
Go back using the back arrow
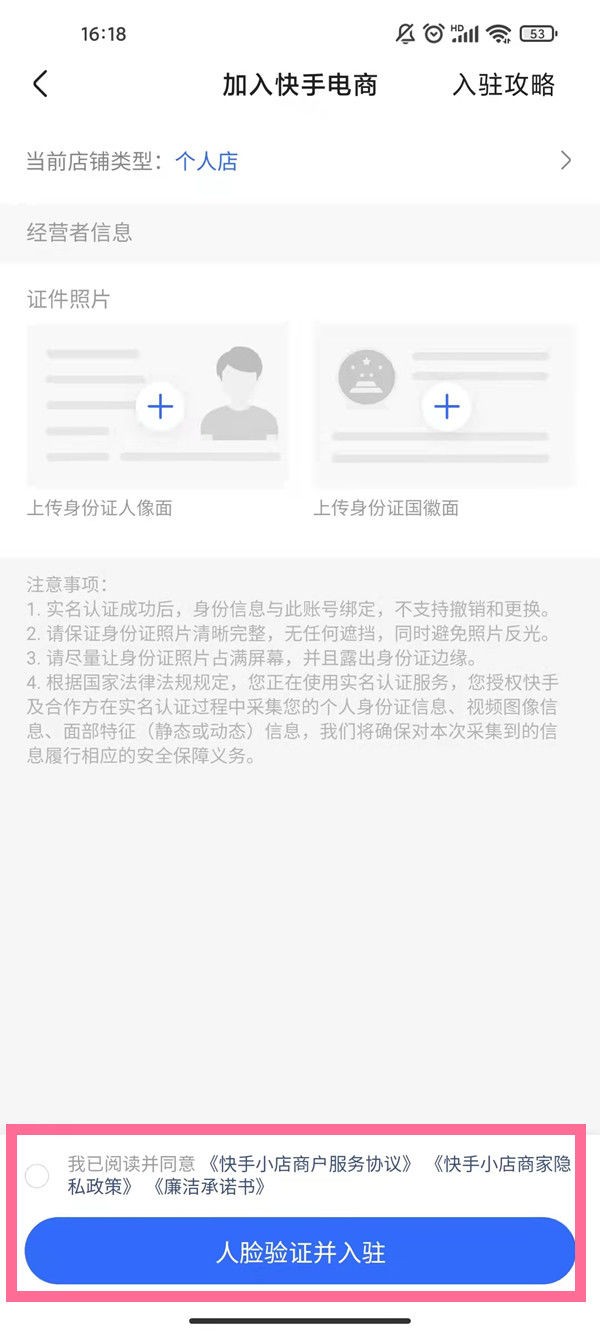40,84
